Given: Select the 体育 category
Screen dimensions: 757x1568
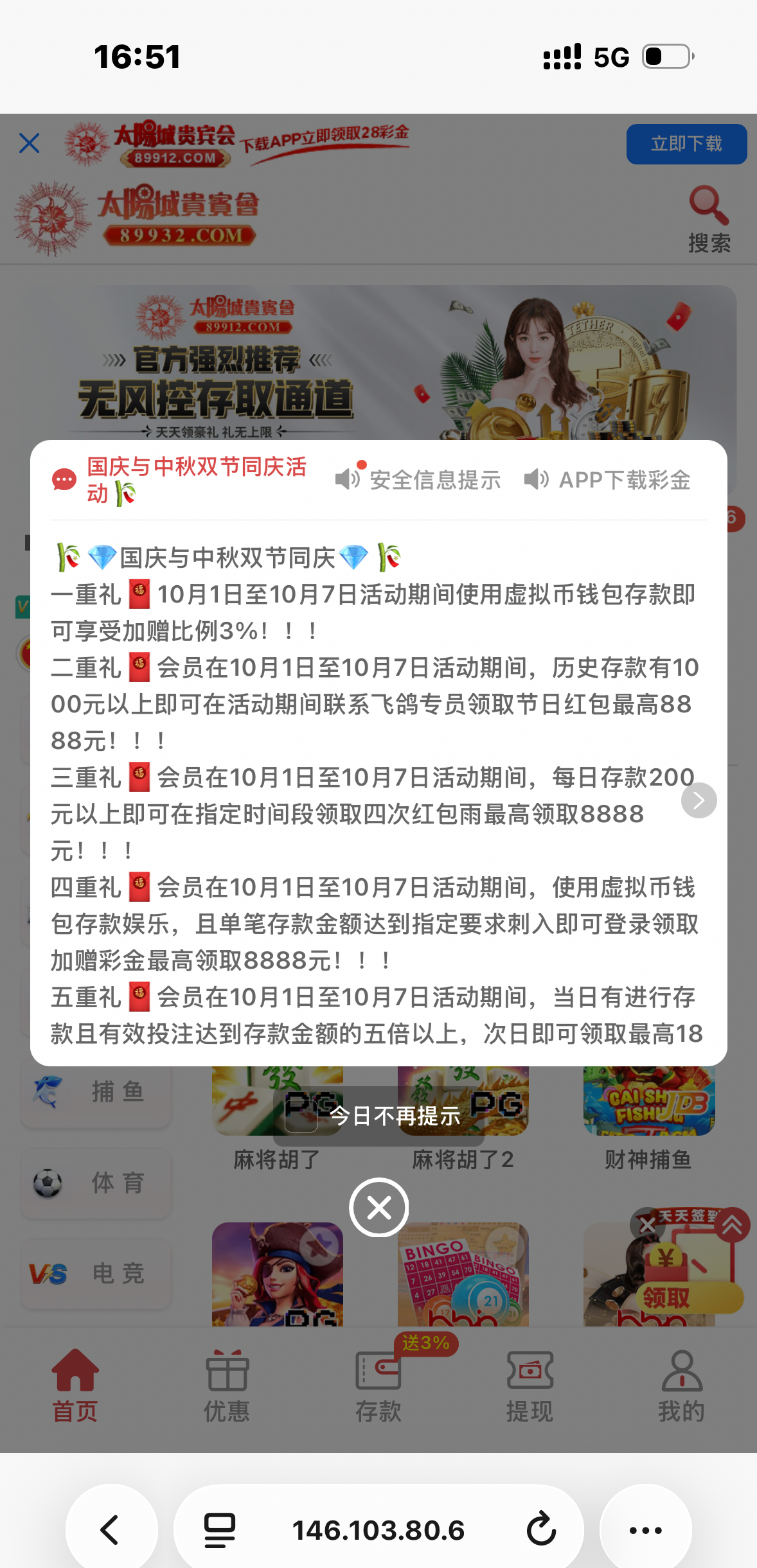Looking at the screenshot, I should 96,1183.
